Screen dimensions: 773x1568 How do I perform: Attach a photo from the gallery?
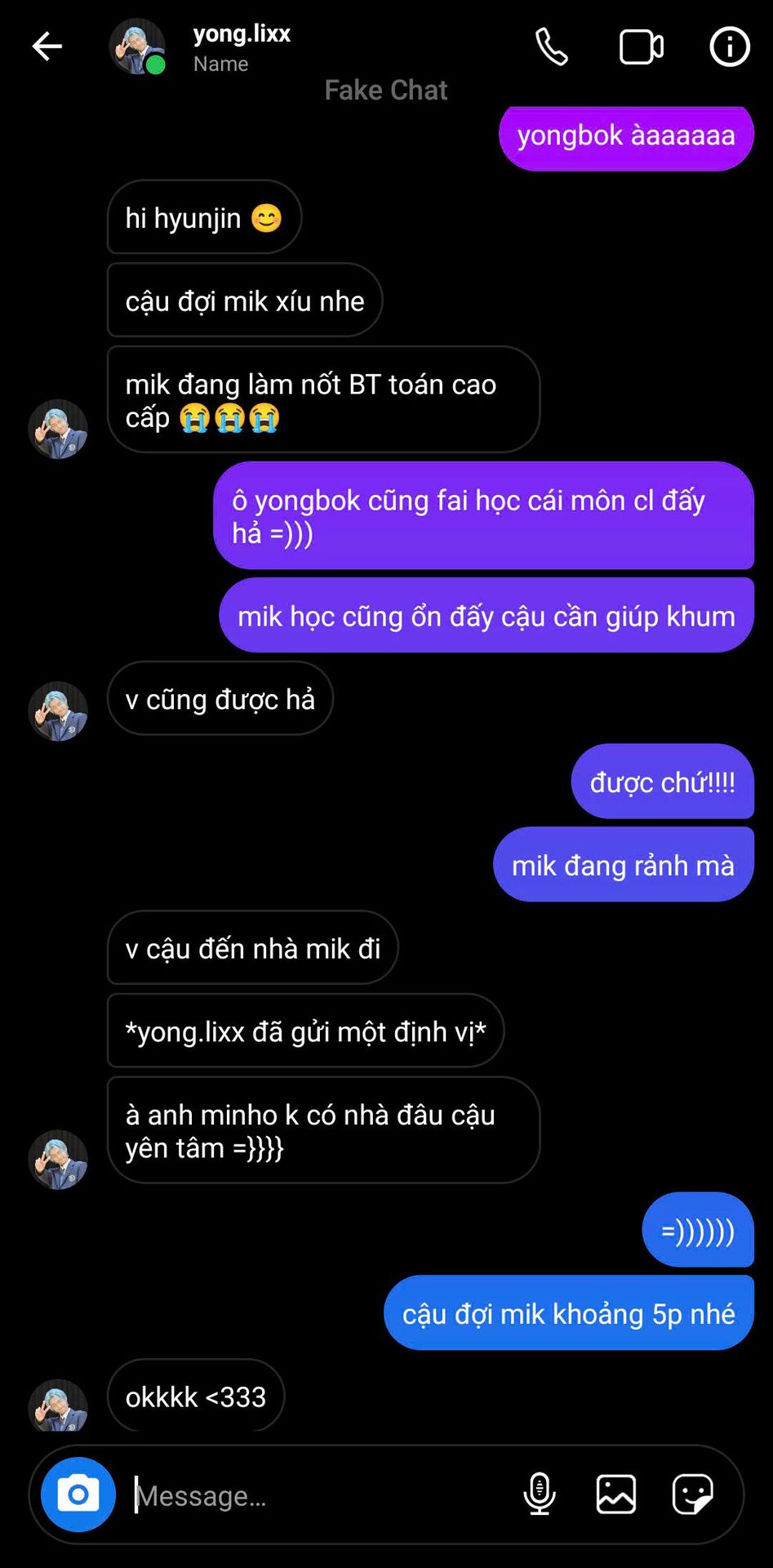(616, 1494)
